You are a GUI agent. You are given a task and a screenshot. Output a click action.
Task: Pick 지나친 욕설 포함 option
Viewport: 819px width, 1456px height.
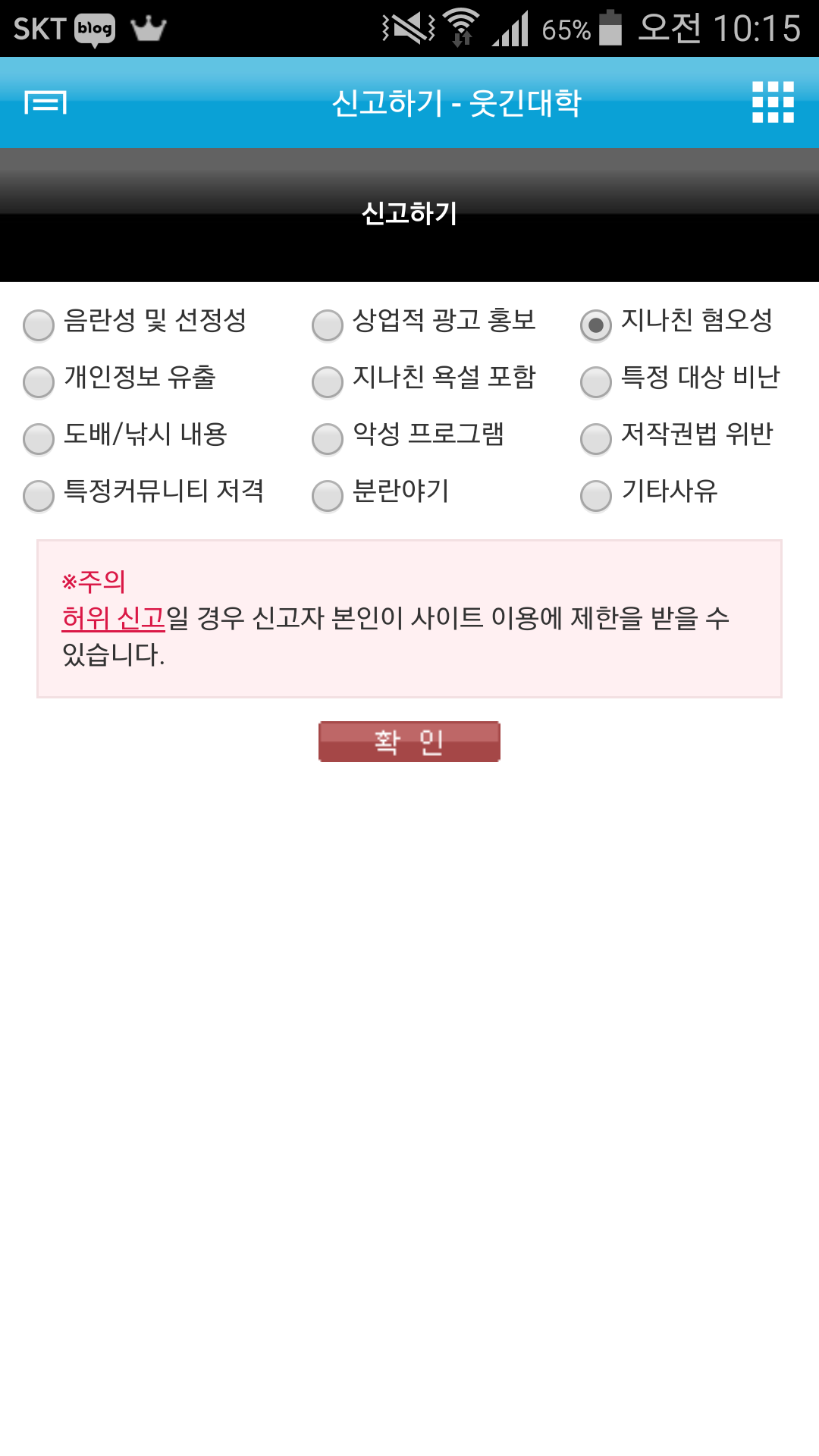[328, 382]
